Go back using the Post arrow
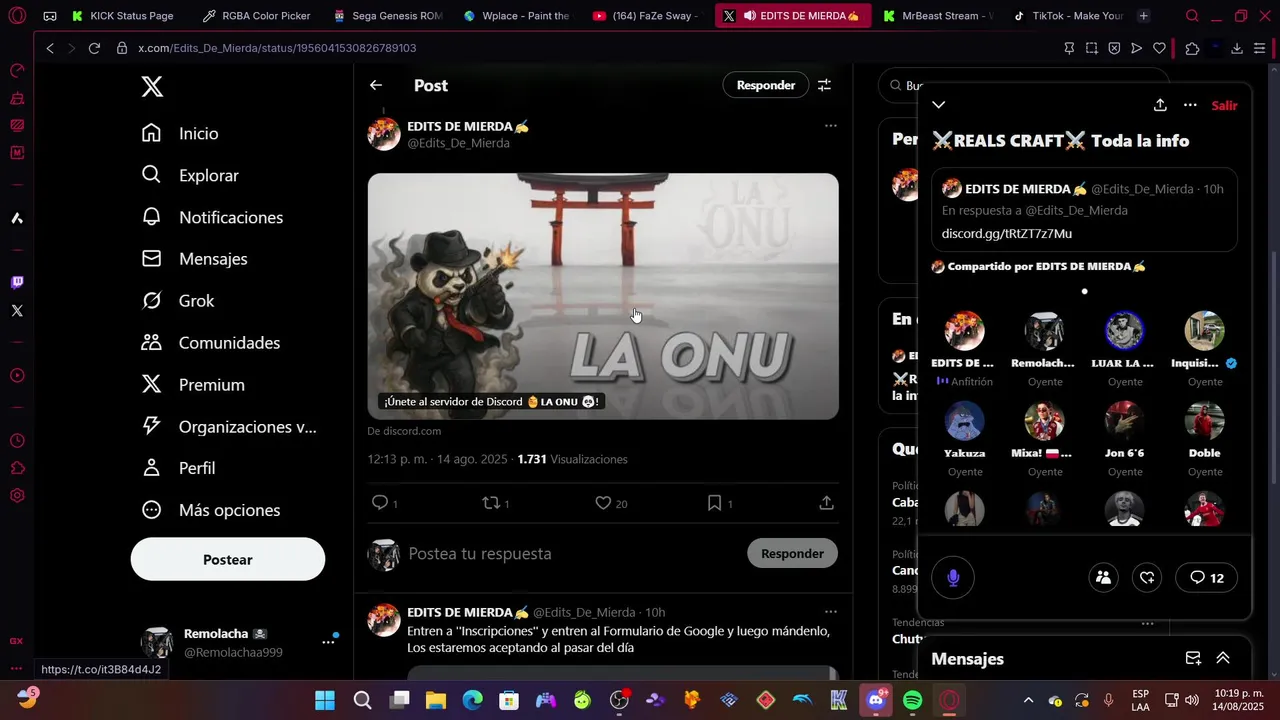Screen dimensions: 1280x720 [376, 85]
